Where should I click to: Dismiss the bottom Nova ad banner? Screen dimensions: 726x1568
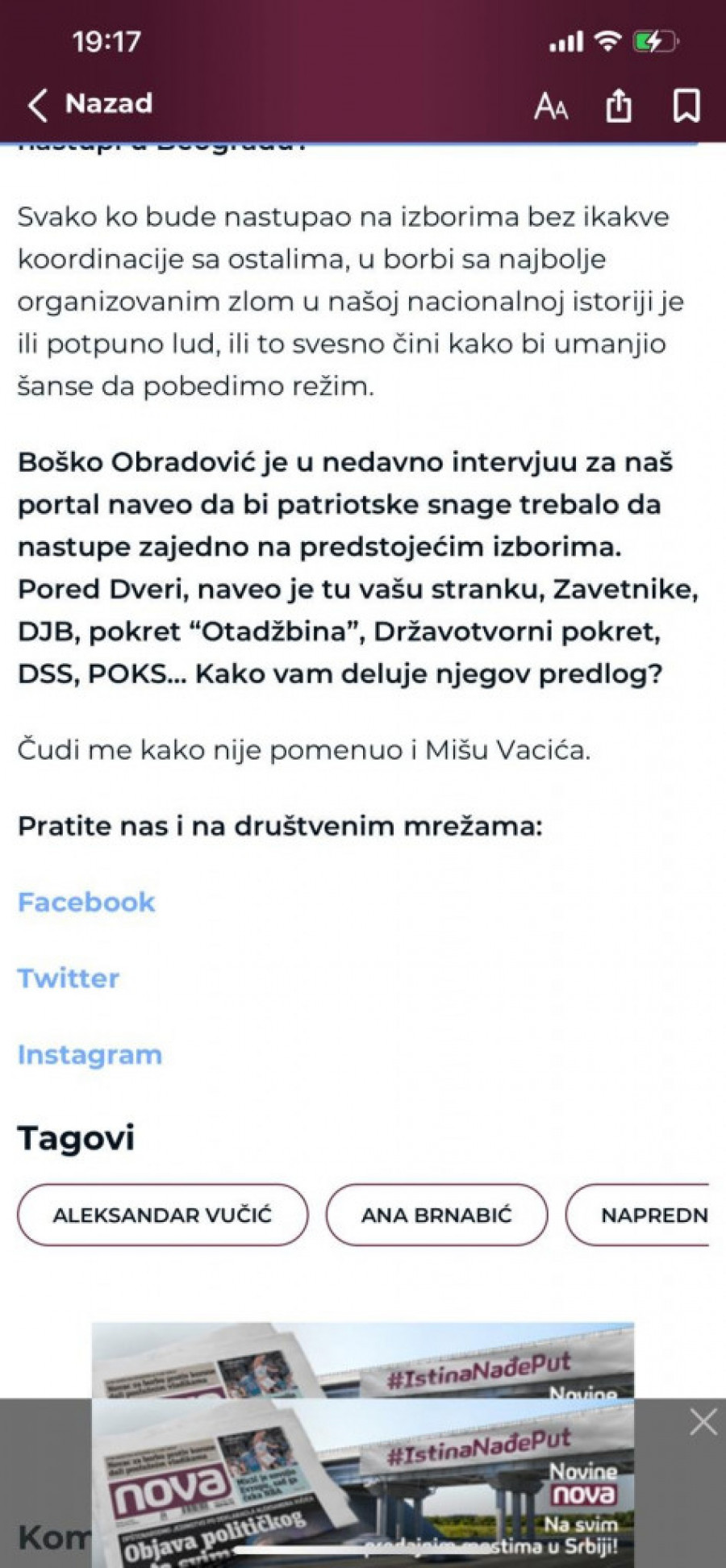point(703,1421)
